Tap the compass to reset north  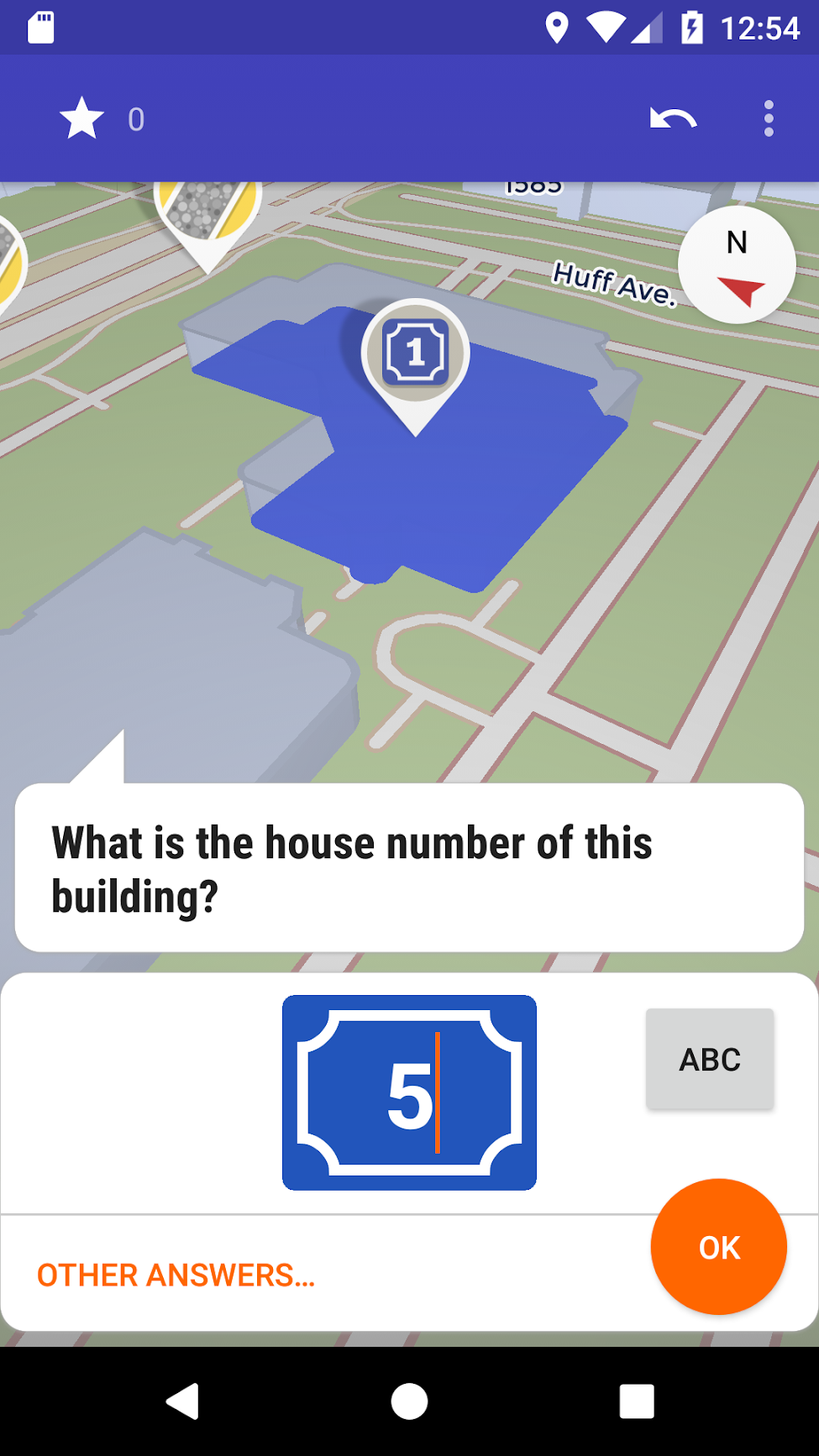[737, 265]
